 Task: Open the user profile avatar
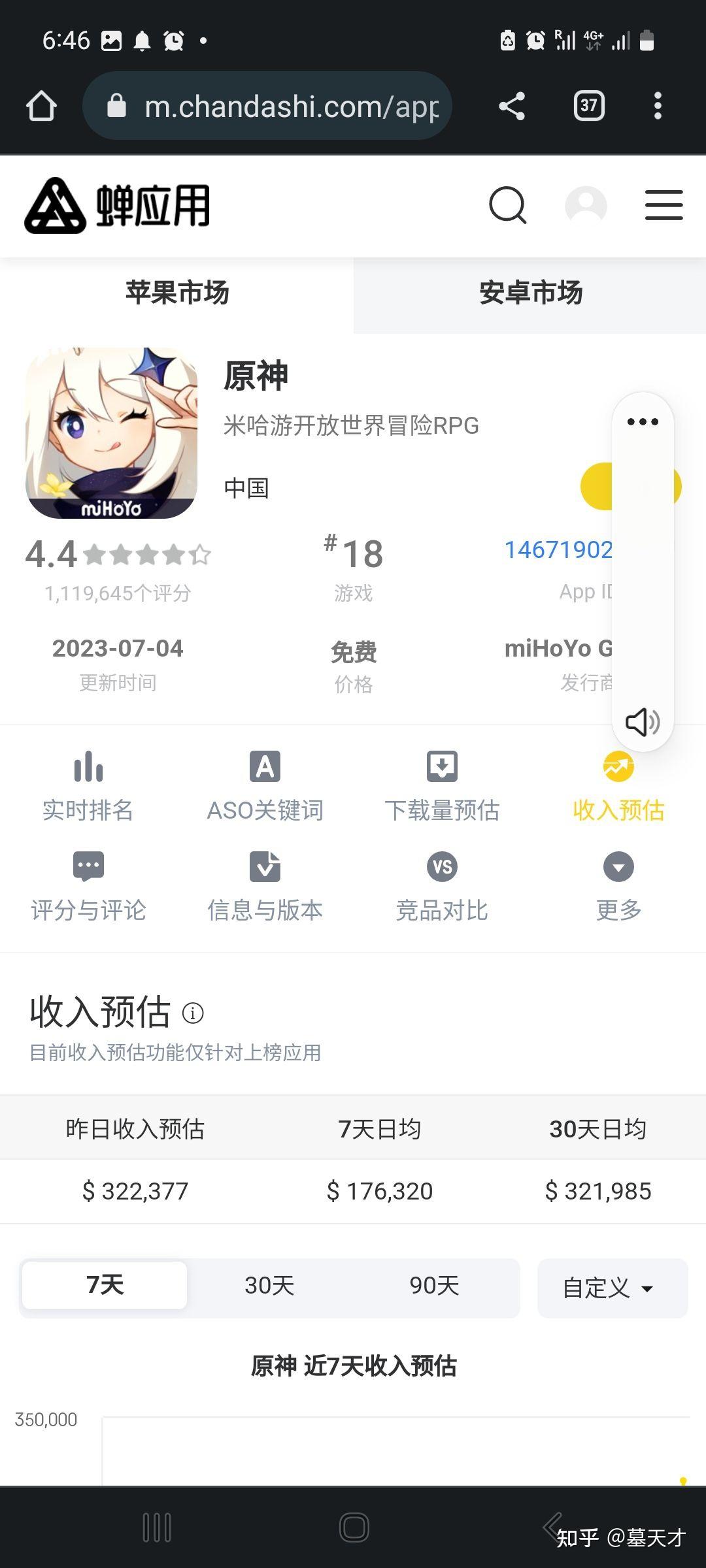pos(585,206)
